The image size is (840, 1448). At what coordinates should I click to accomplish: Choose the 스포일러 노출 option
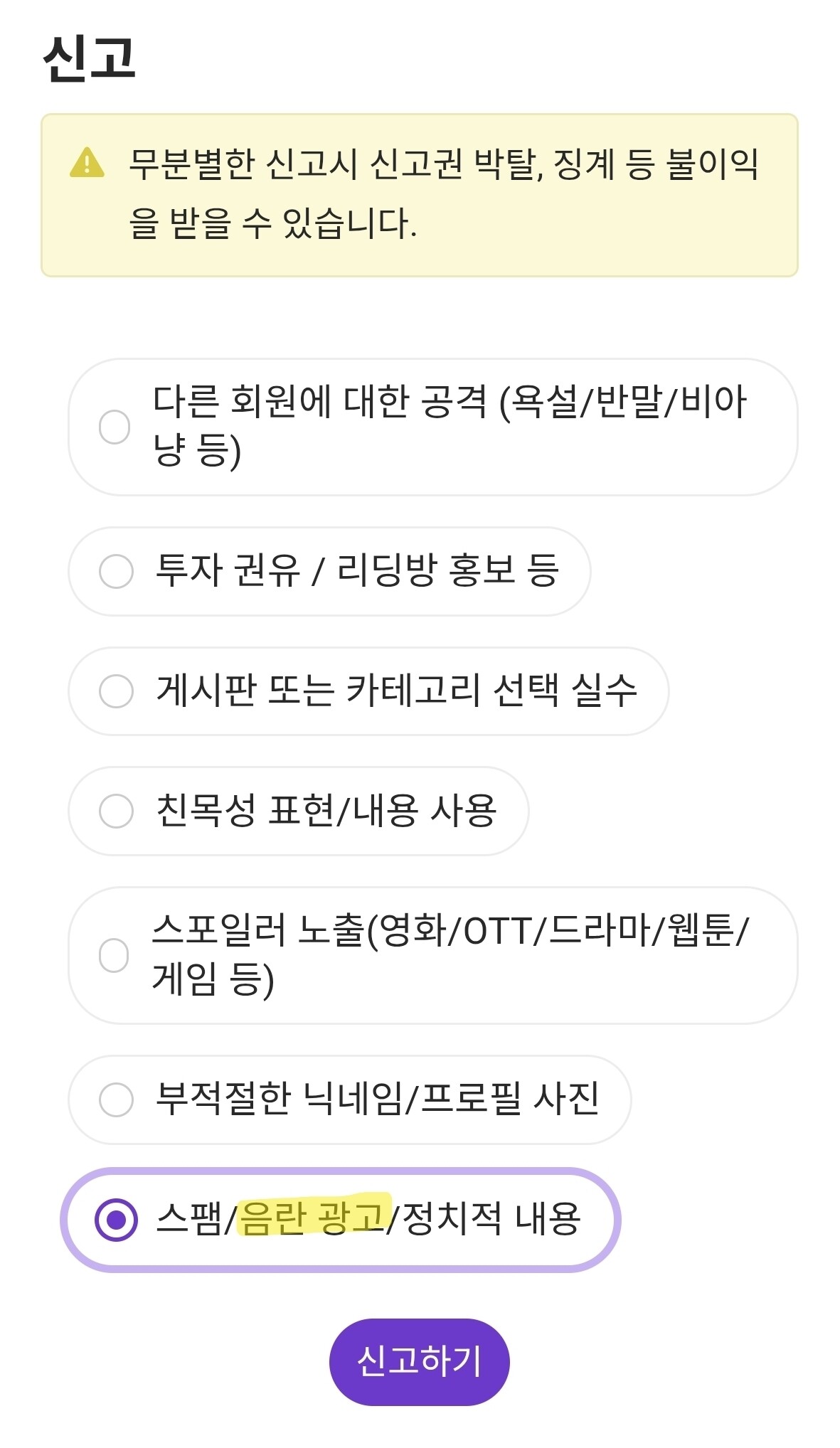pos(432,955)
